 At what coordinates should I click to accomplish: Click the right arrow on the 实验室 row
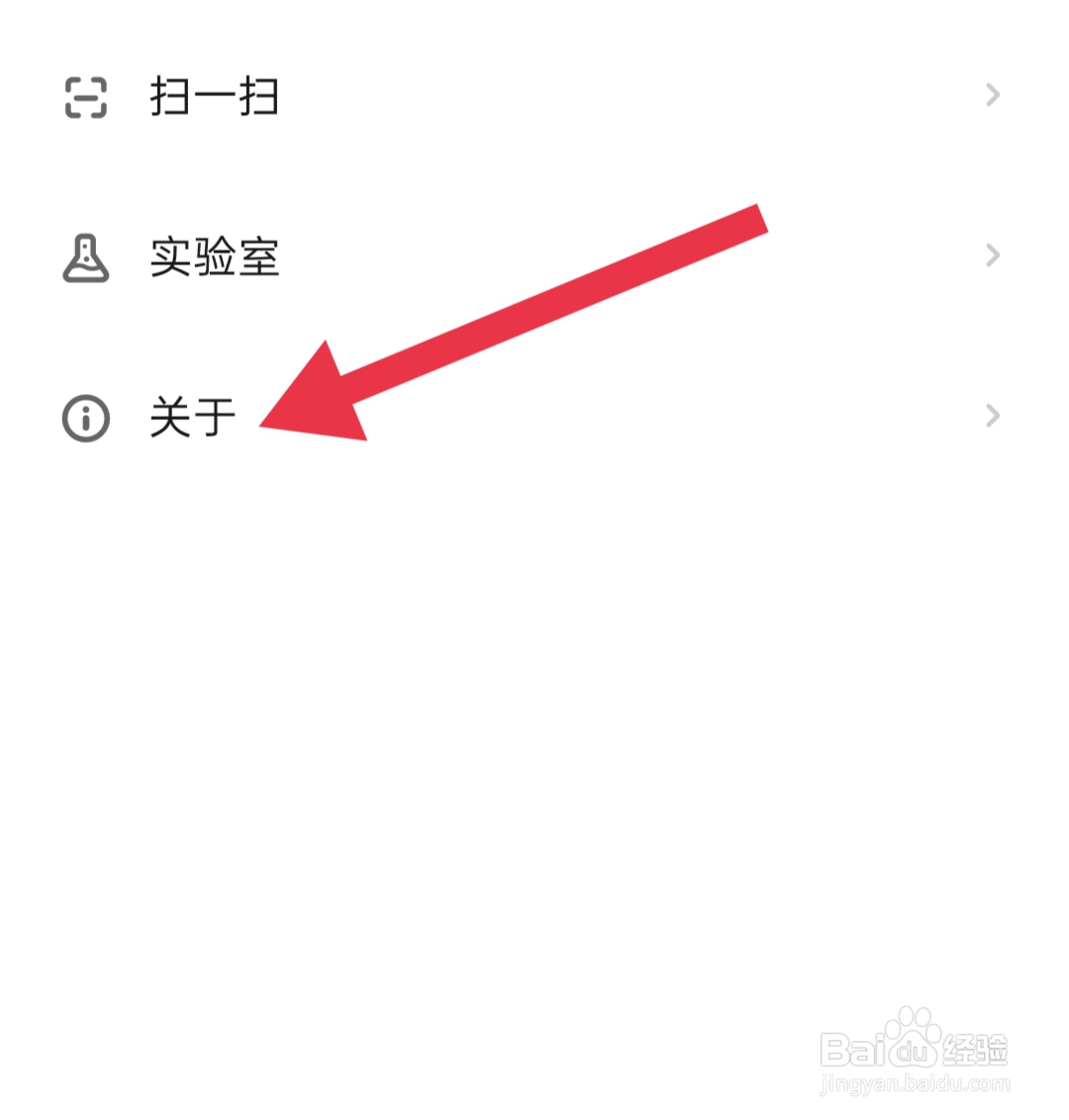click(x=993, y=255)
